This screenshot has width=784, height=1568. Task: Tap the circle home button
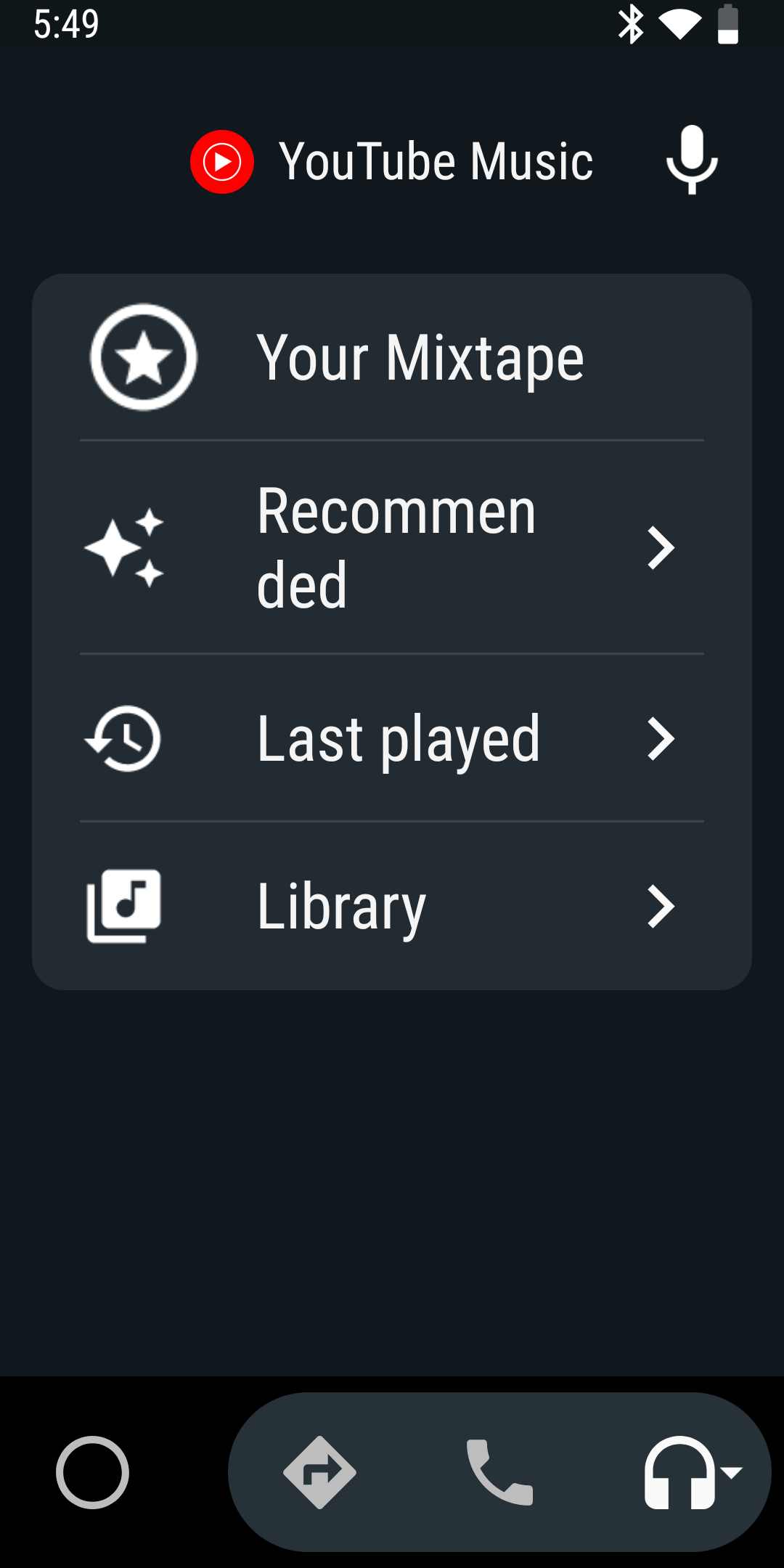click(92, 1472)
